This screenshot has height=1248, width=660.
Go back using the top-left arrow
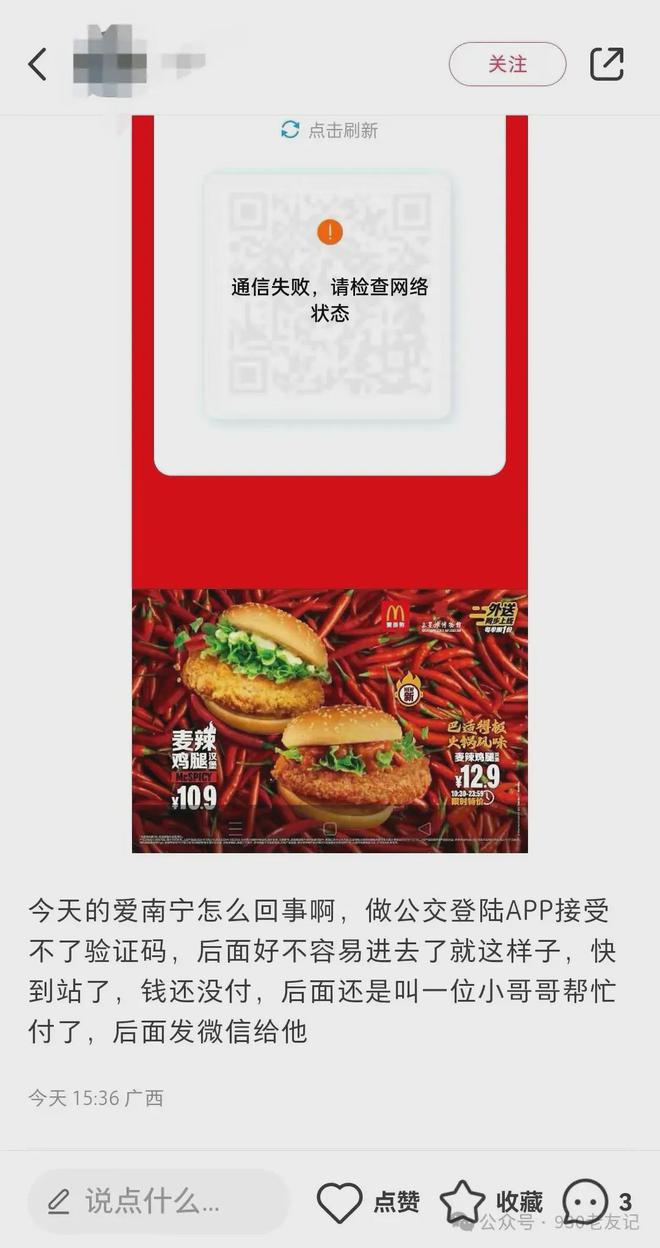coord(38,65)
